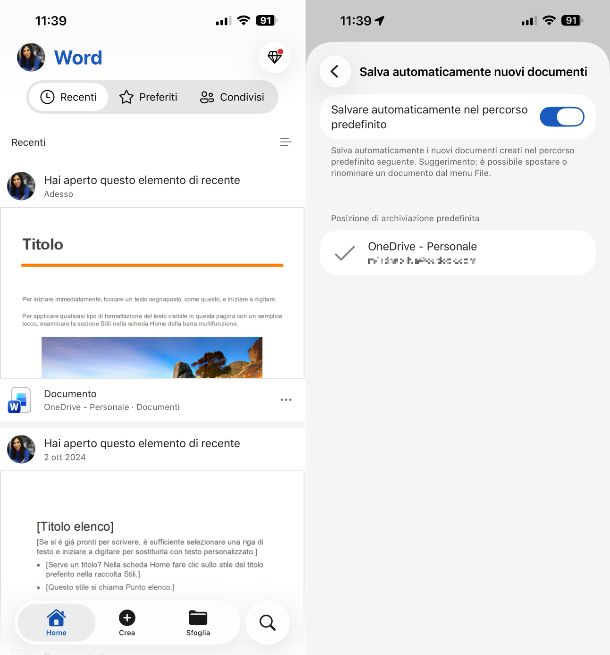Open the profile avatar next to Word

coord(31,57)
